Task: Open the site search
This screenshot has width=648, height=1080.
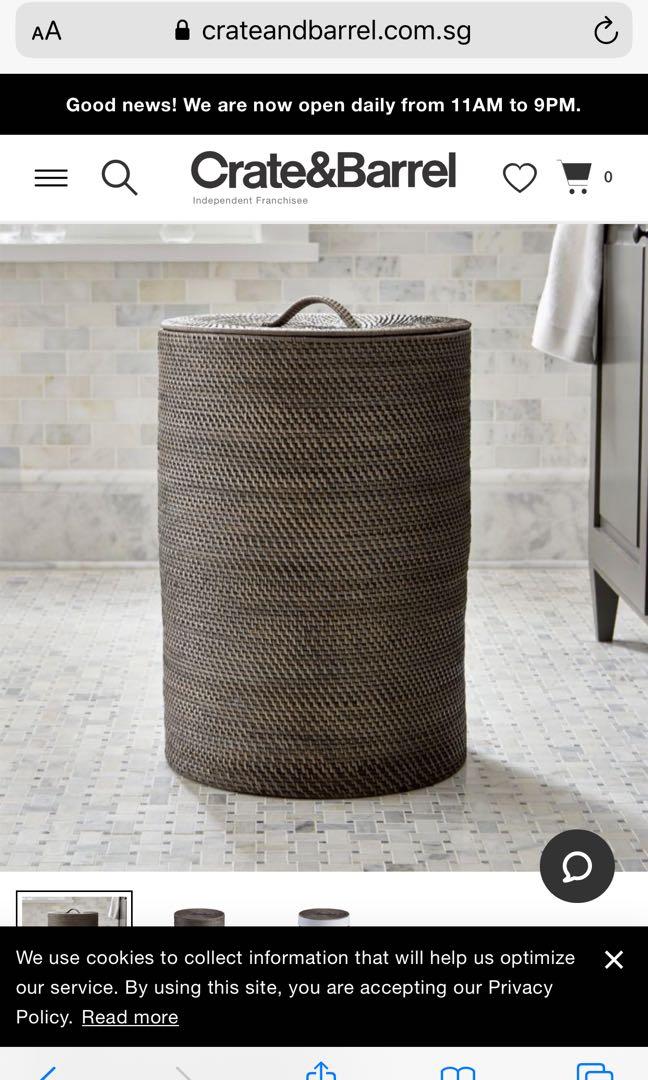Action: coord(119,178)
